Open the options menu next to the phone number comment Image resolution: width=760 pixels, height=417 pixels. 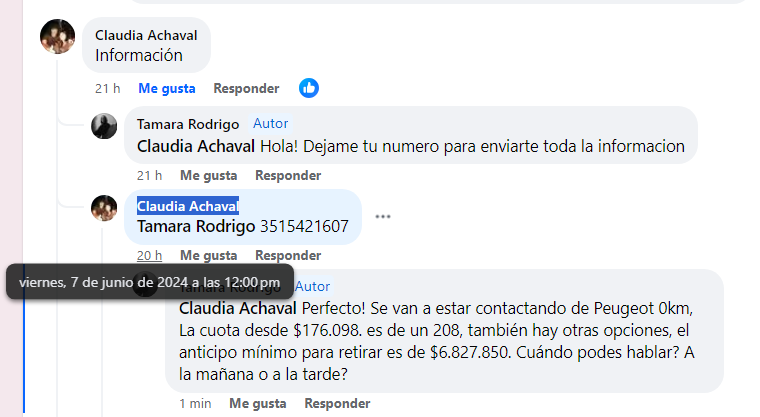tap(383, 216)
